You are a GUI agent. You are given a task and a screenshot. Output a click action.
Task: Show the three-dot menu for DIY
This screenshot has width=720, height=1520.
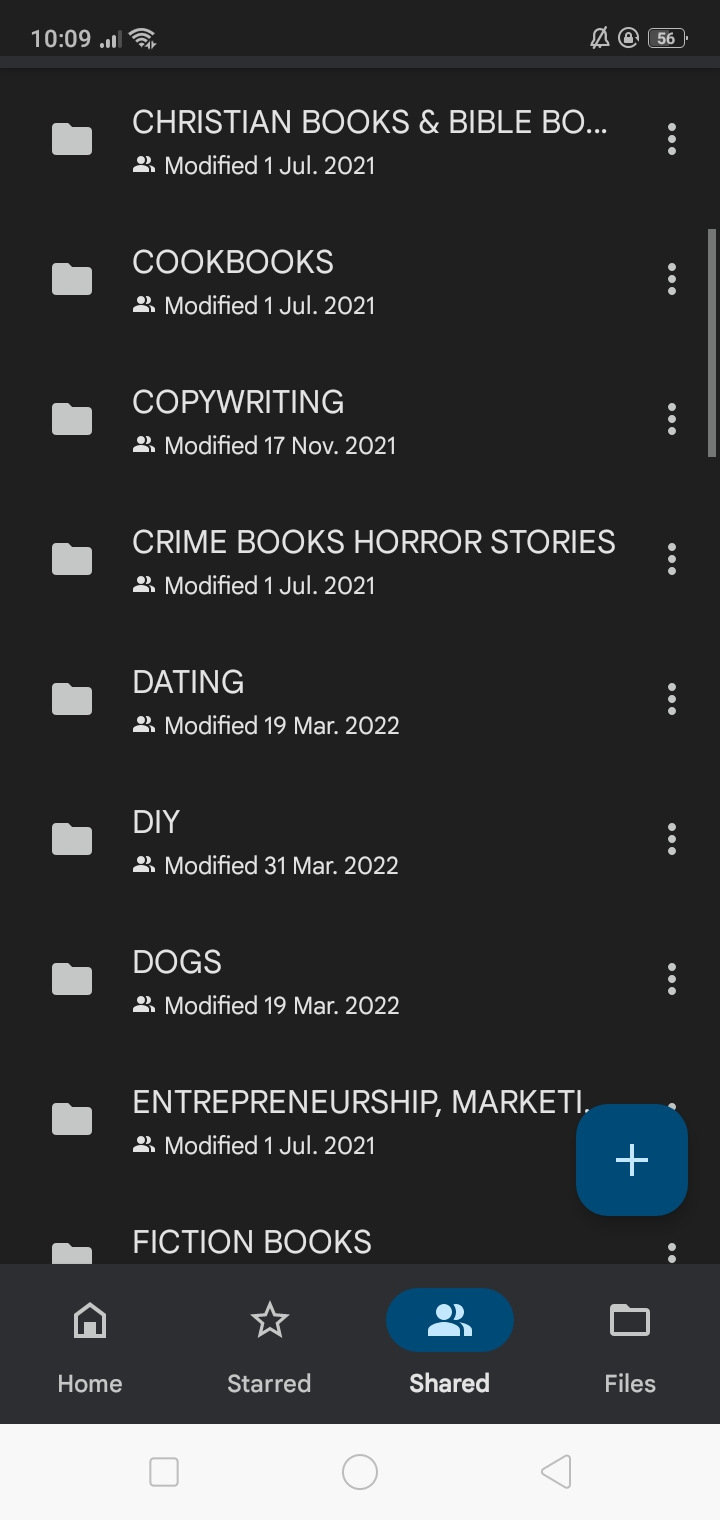pyautogui.click(x=672, y=839)
